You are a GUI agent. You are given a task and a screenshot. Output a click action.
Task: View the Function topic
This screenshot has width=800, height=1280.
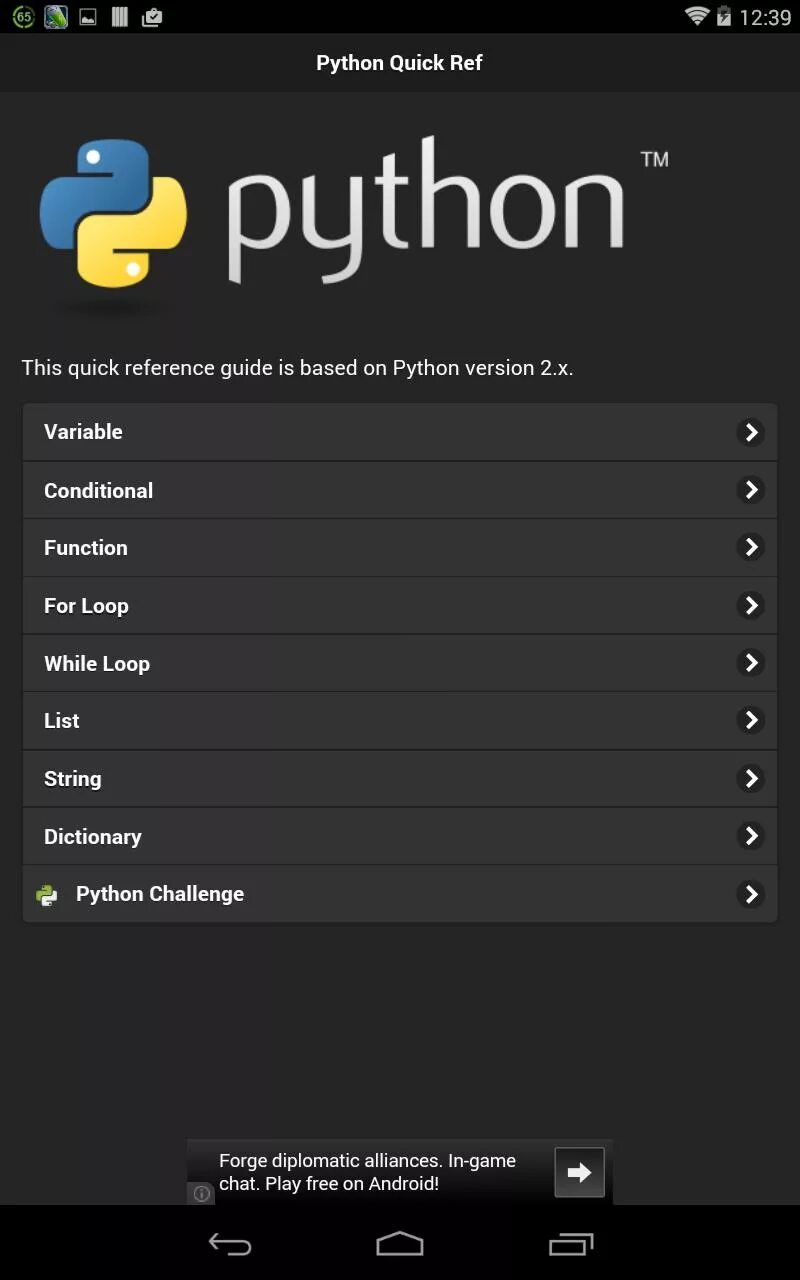400,547
